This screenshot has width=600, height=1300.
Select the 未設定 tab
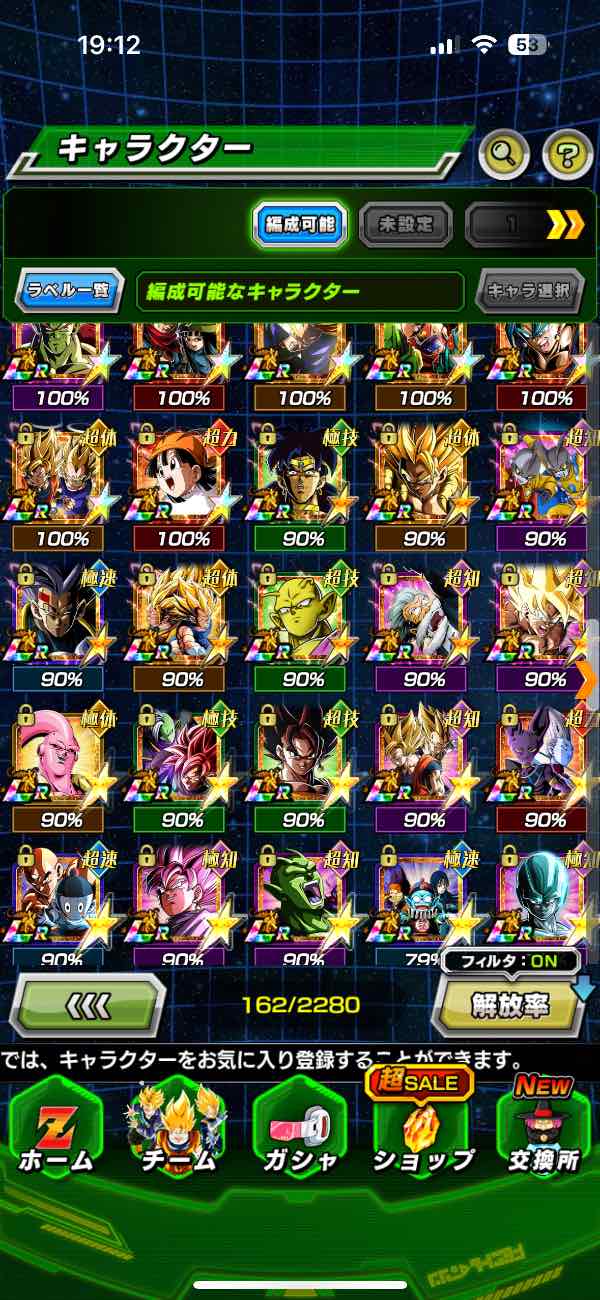[404, 225]
